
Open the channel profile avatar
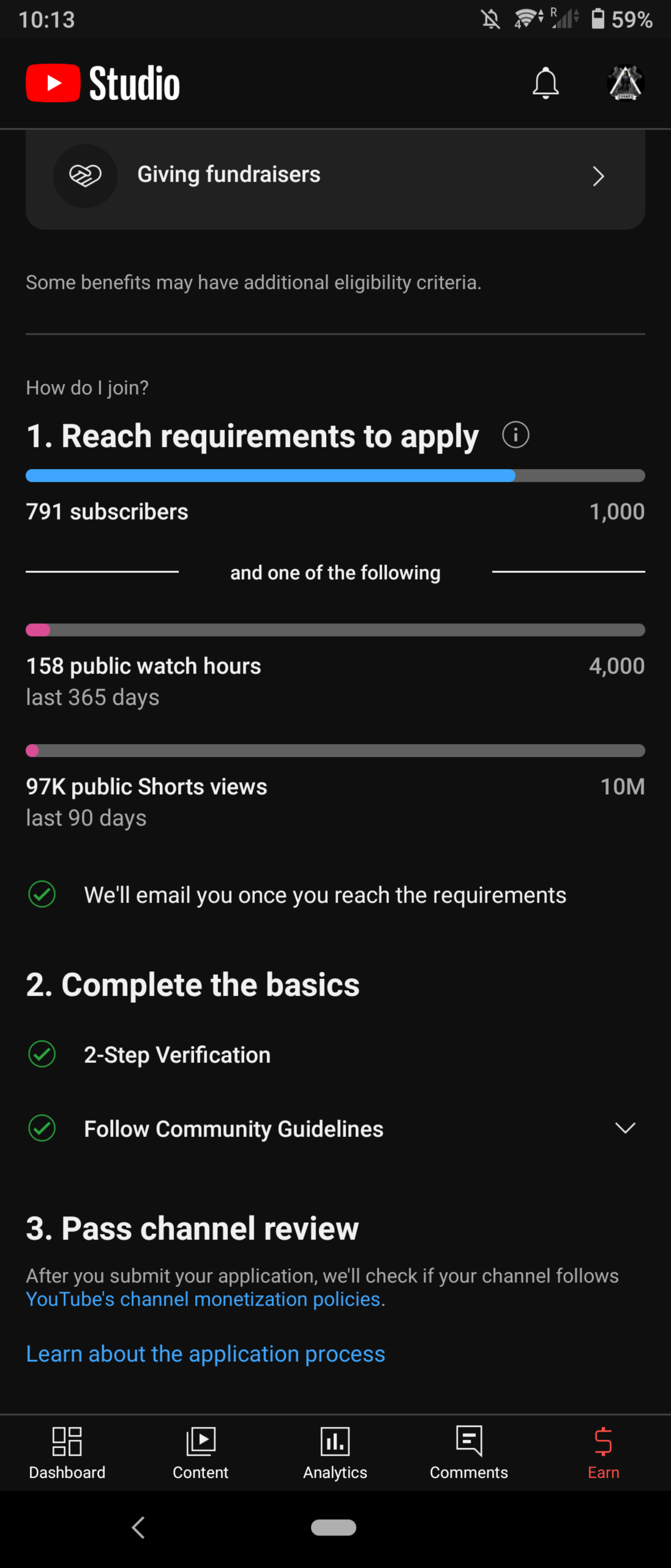(625, 83)
